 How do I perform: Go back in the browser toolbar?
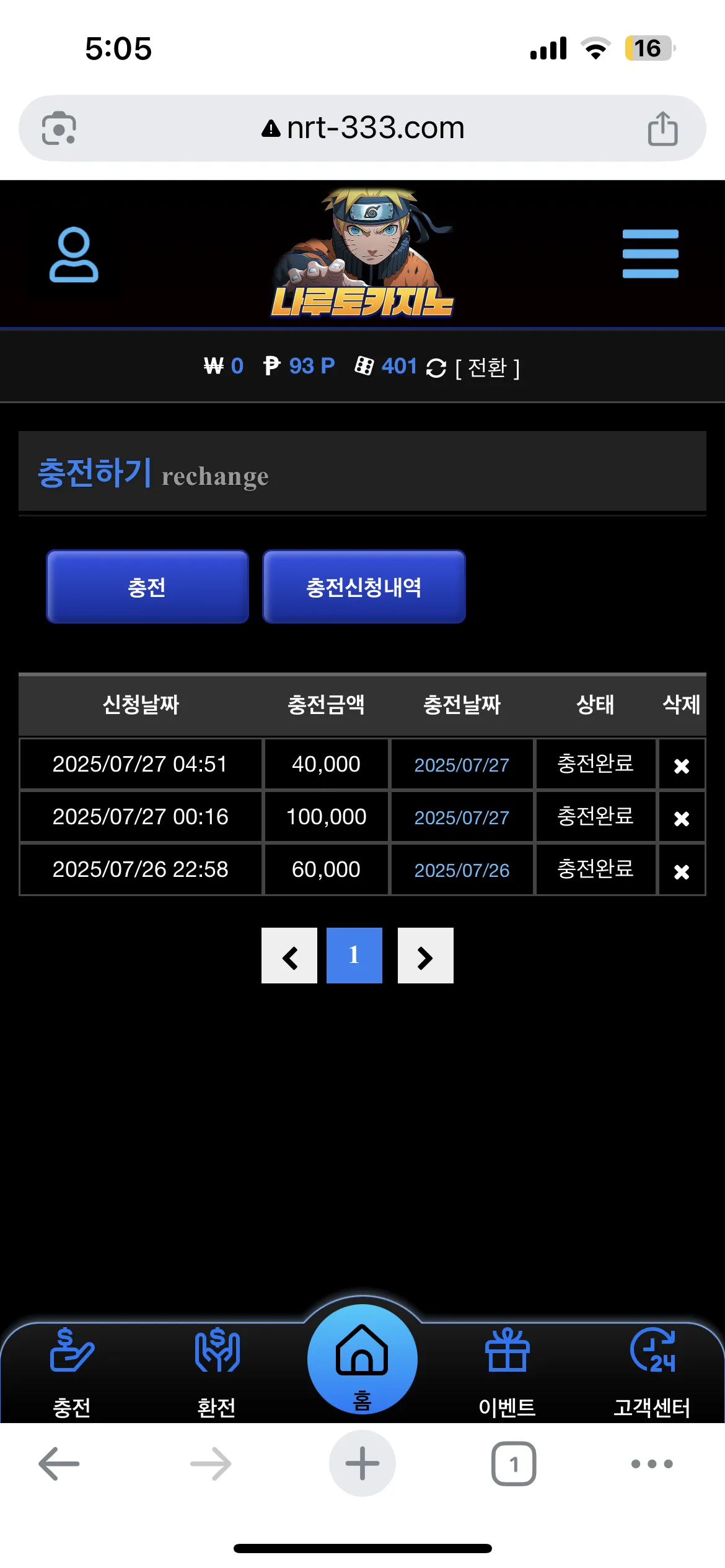59,1463
